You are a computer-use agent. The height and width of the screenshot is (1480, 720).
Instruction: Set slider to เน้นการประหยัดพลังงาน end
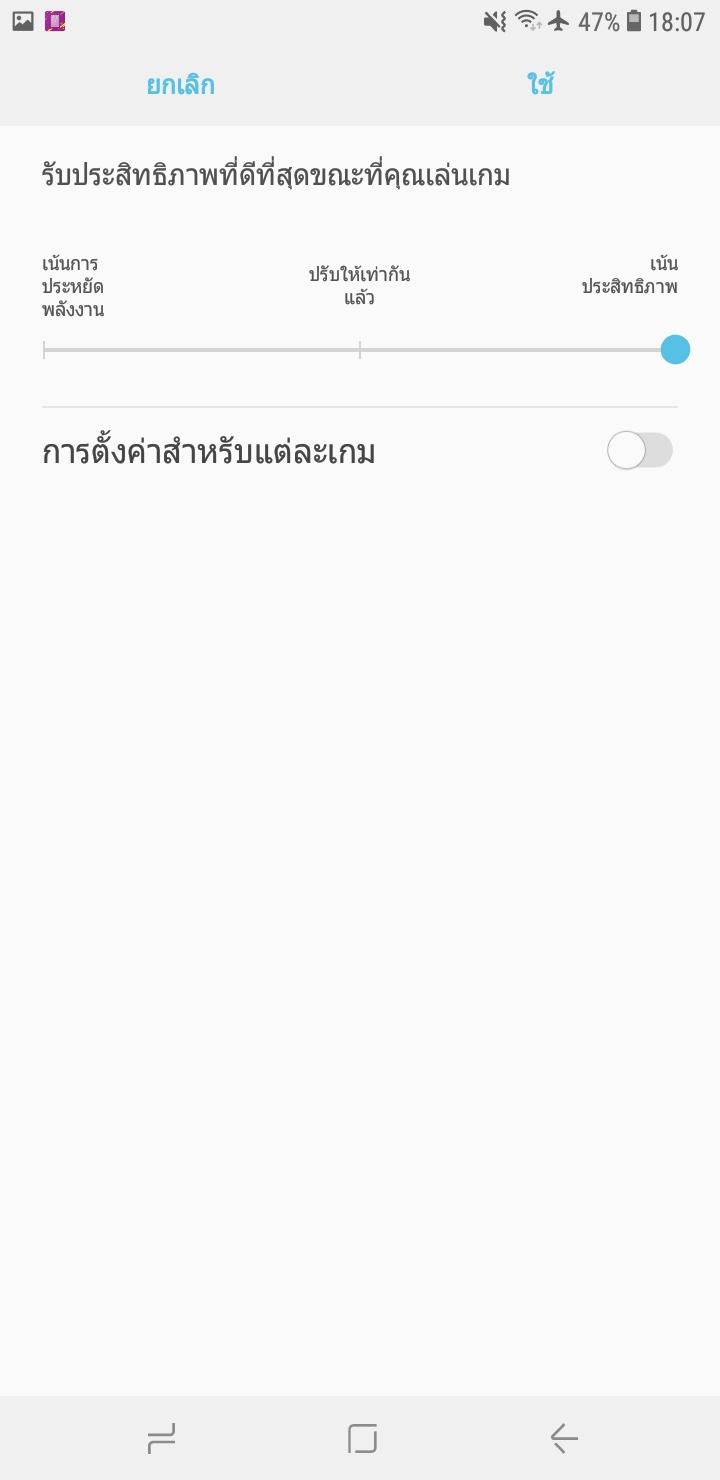tap(45, 350)
